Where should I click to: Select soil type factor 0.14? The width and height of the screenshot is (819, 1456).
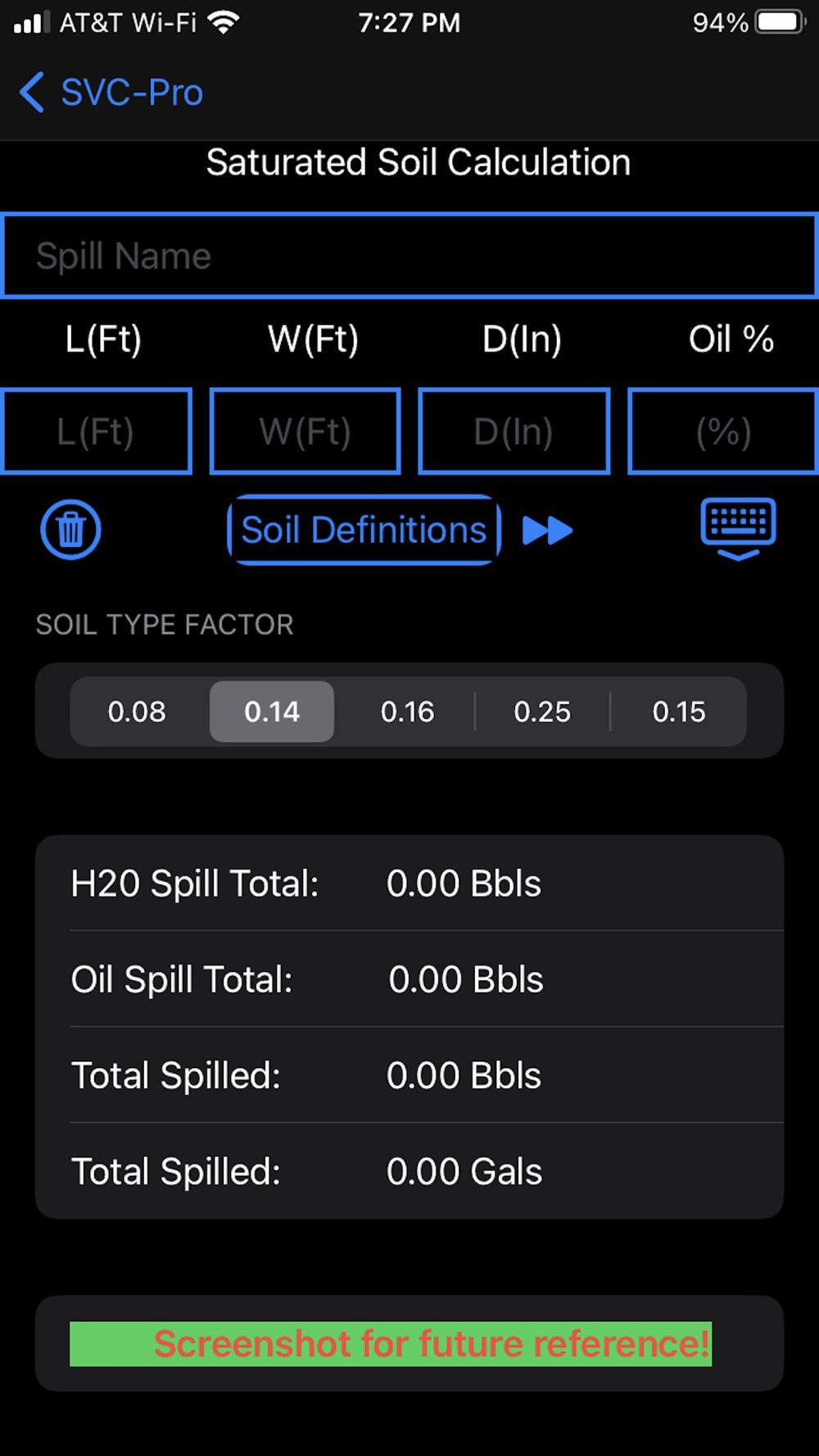point(272,712)
